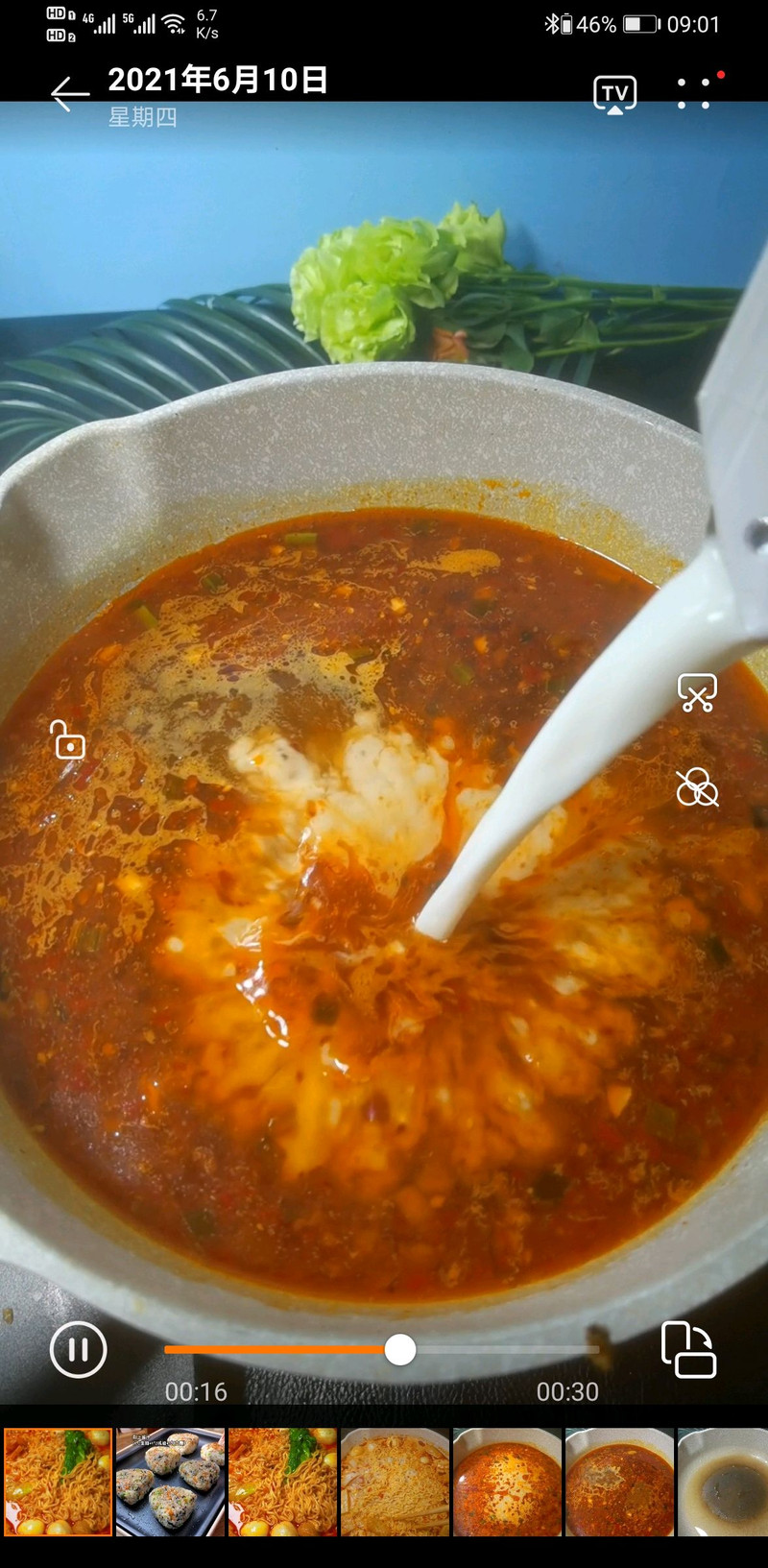Open the dark sauce bowl thumbnail
The height and width of the screenshot is (1568, 768).
click(x=723, y=1482)
